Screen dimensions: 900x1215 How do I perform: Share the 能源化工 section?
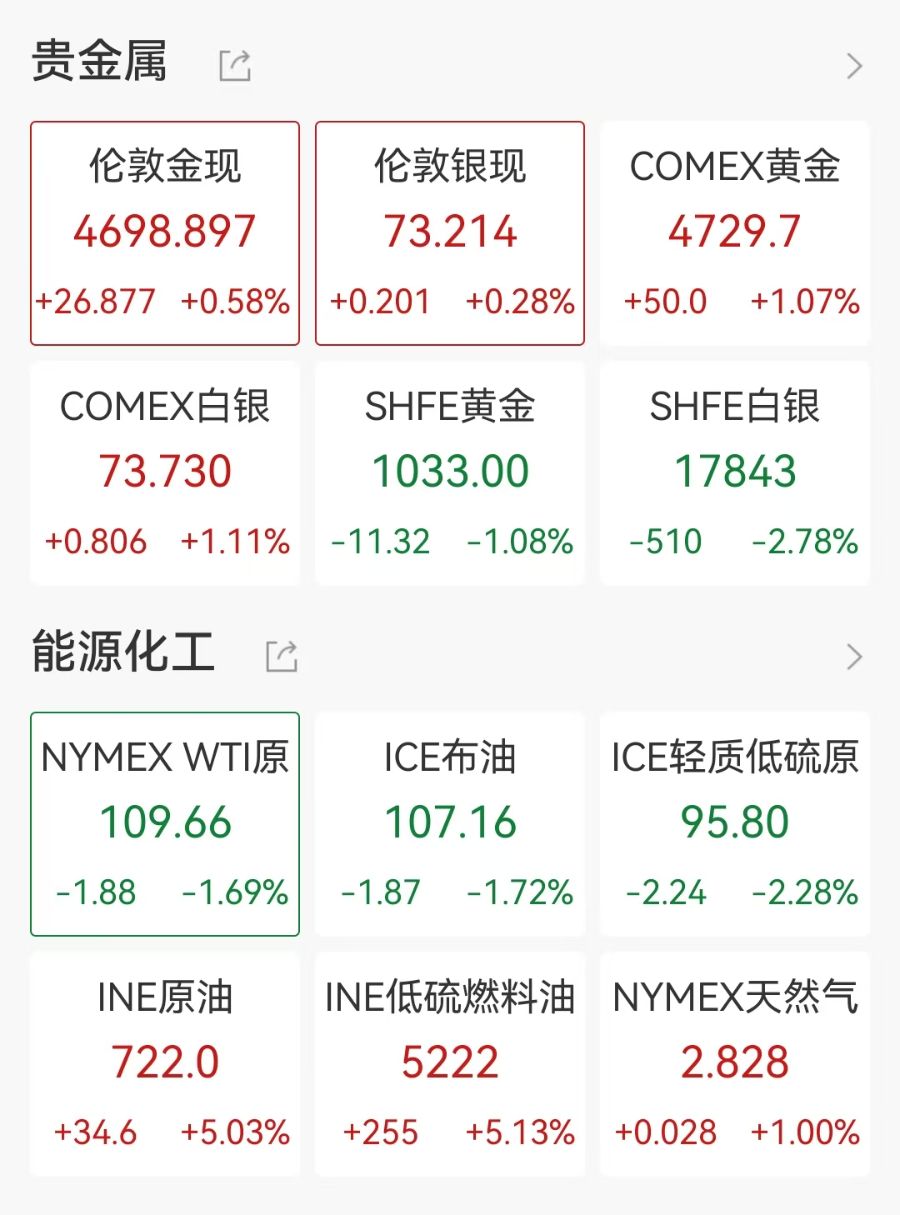pos(281,657)
